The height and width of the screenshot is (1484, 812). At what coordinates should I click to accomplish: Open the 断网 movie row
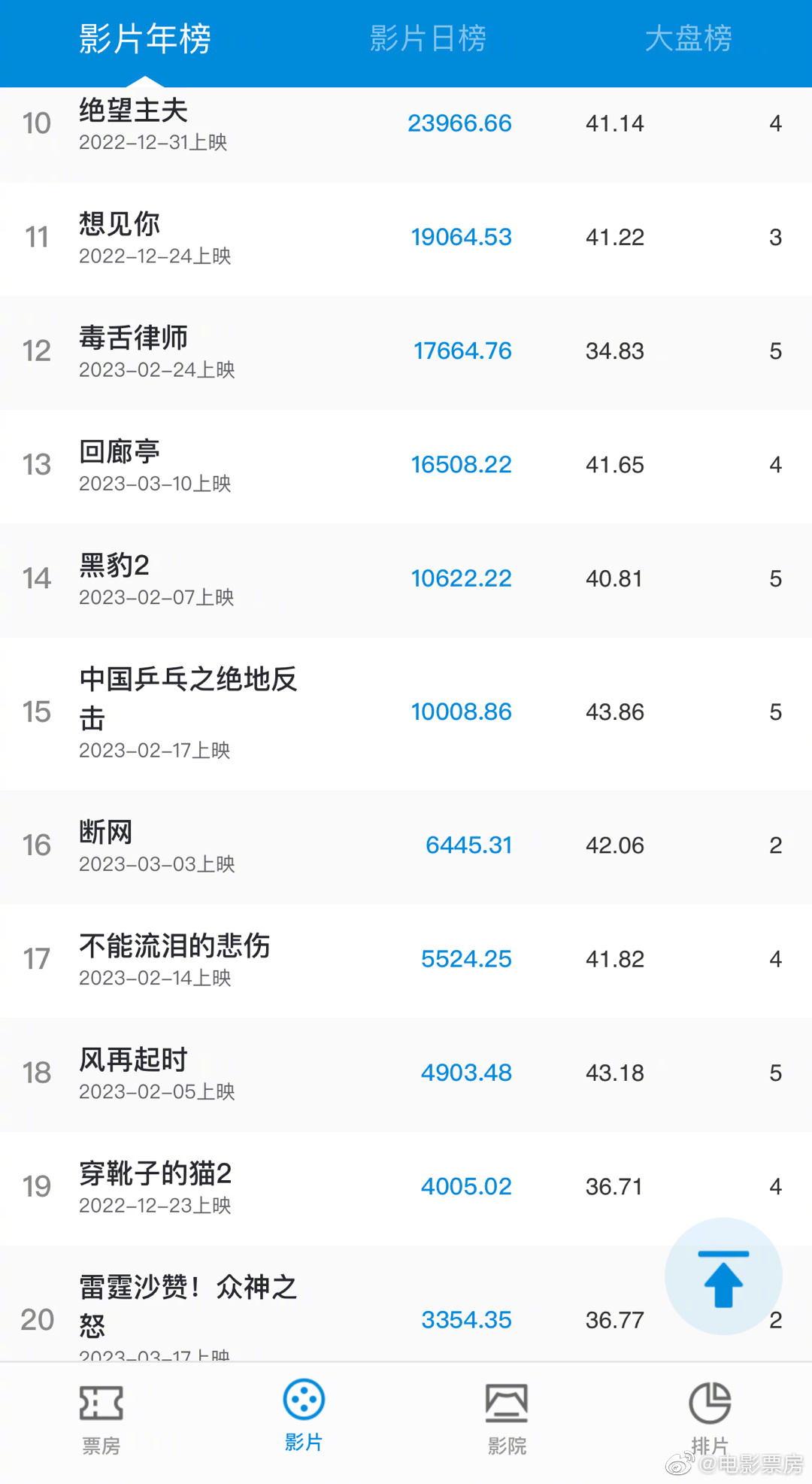[x=406, y=847]
